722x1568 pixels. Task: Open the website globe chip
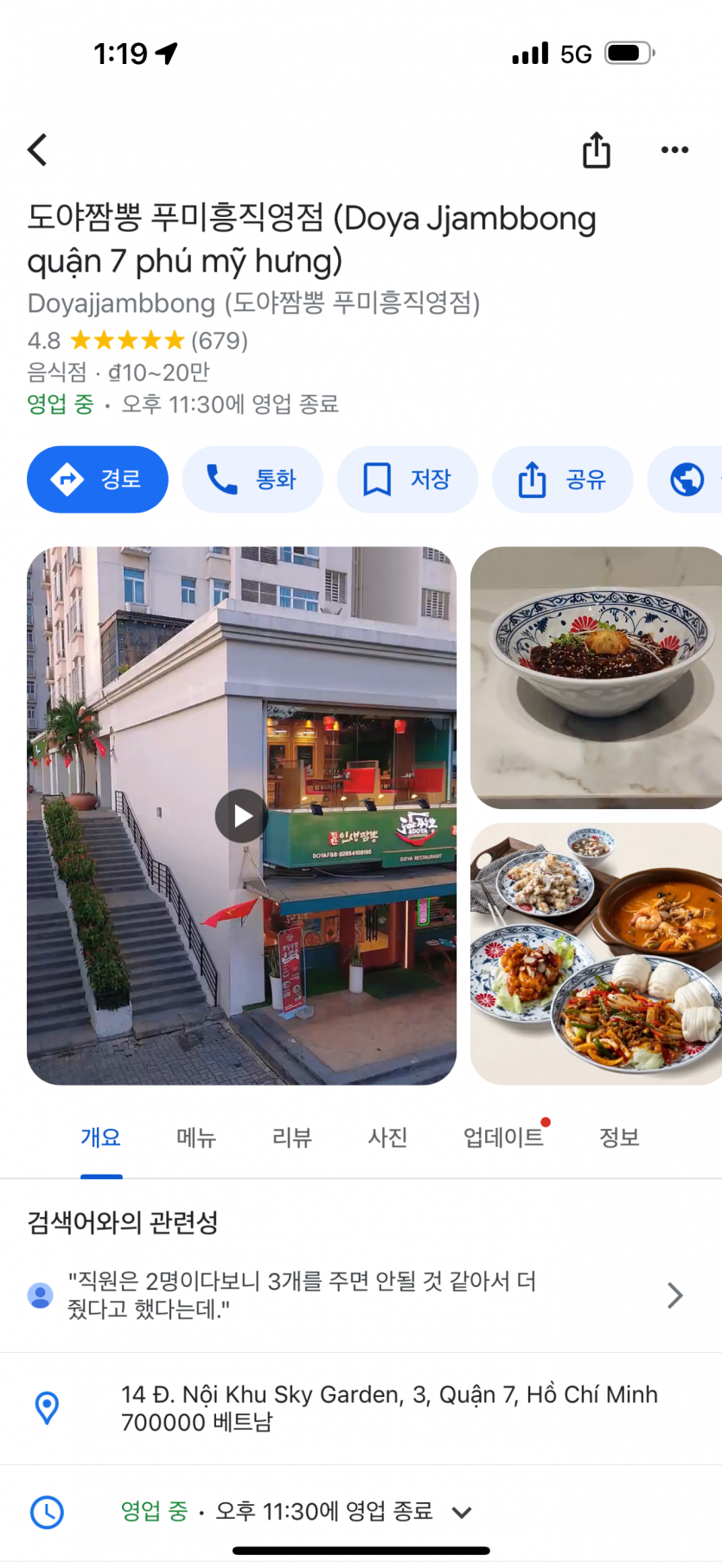pyautogui.click(x=688, y=479)
